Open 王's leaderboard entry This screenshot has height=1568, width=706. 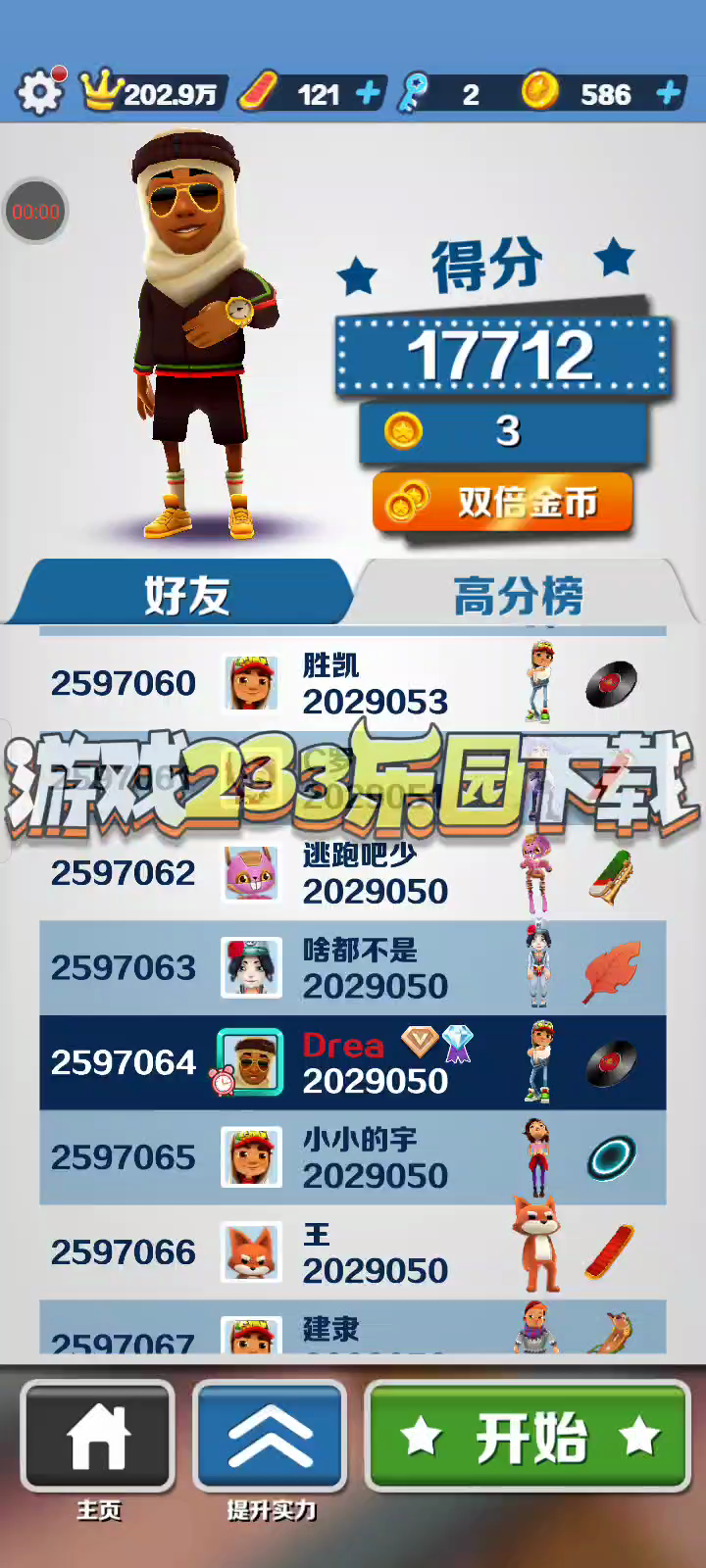[353, 1252]
